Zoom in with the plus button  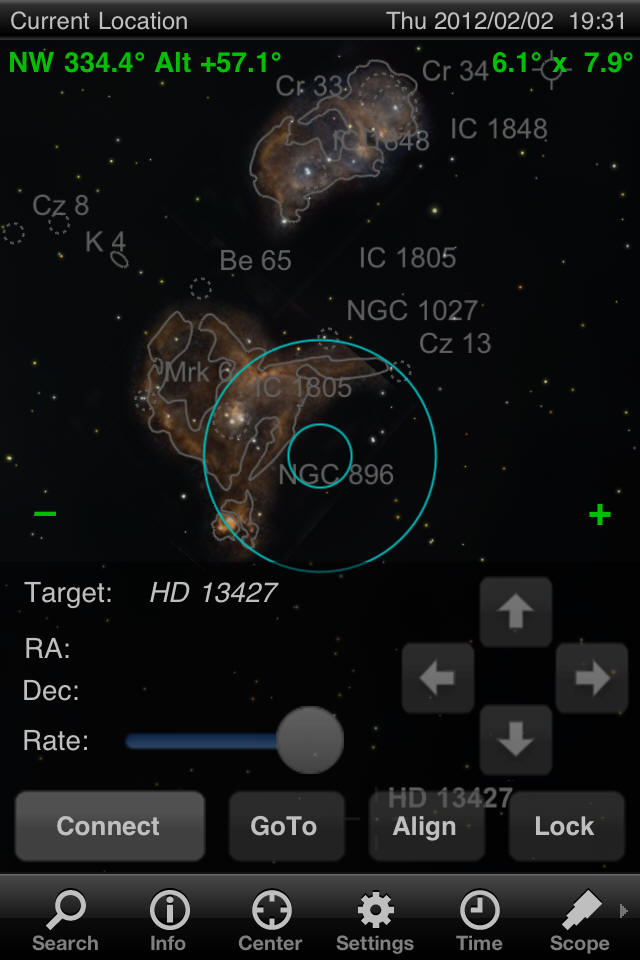click(x=599, y=514)
